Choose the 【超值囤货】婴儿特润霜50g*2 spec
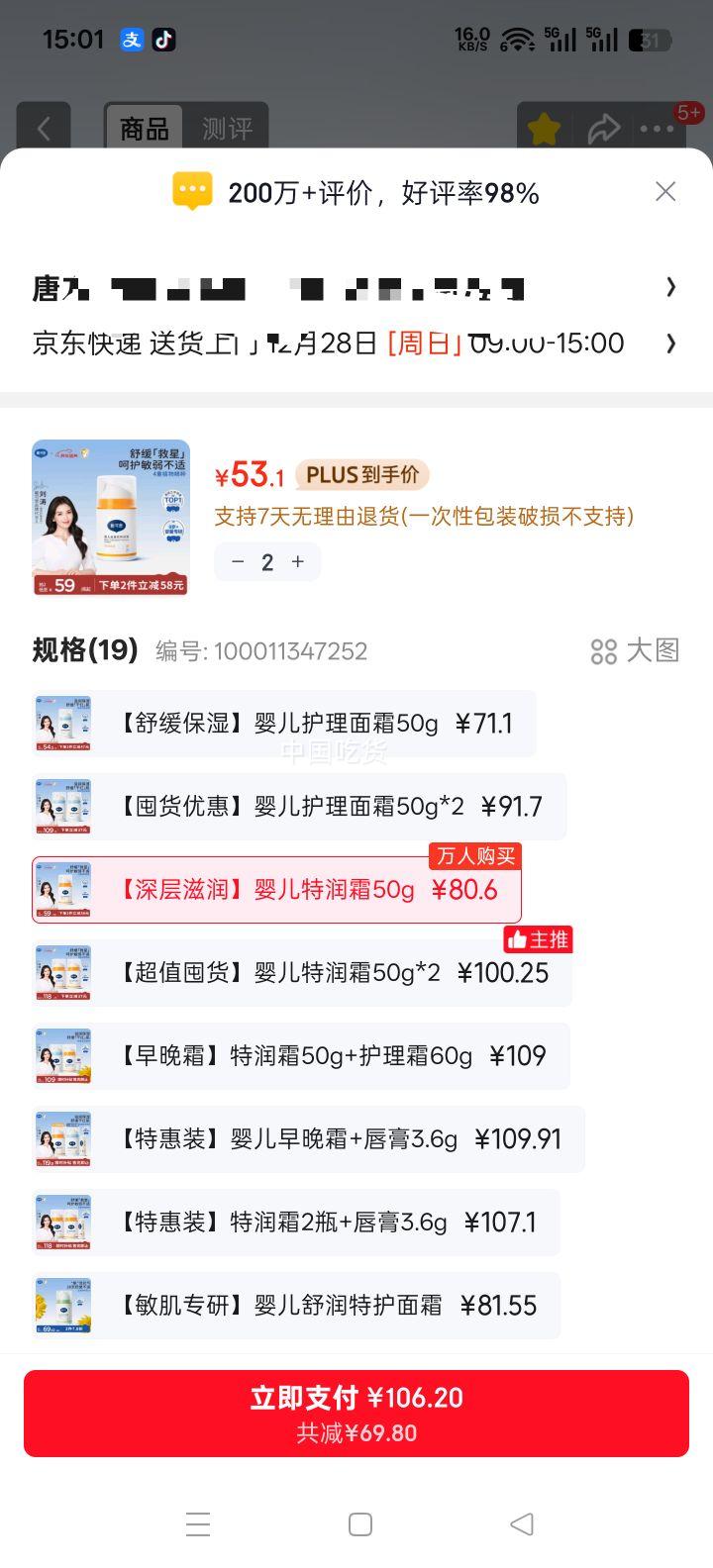The width and height of the screenshot is (713, 1568). (x=297, y=973)
